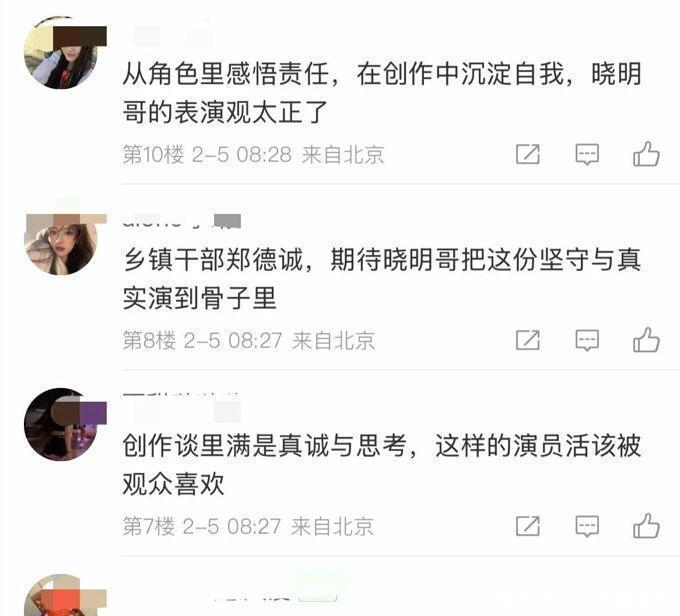The width and height of the screenshot is (680, 616).
Task: Repost the 第10楼 comment
Action: tap(528, 154)
